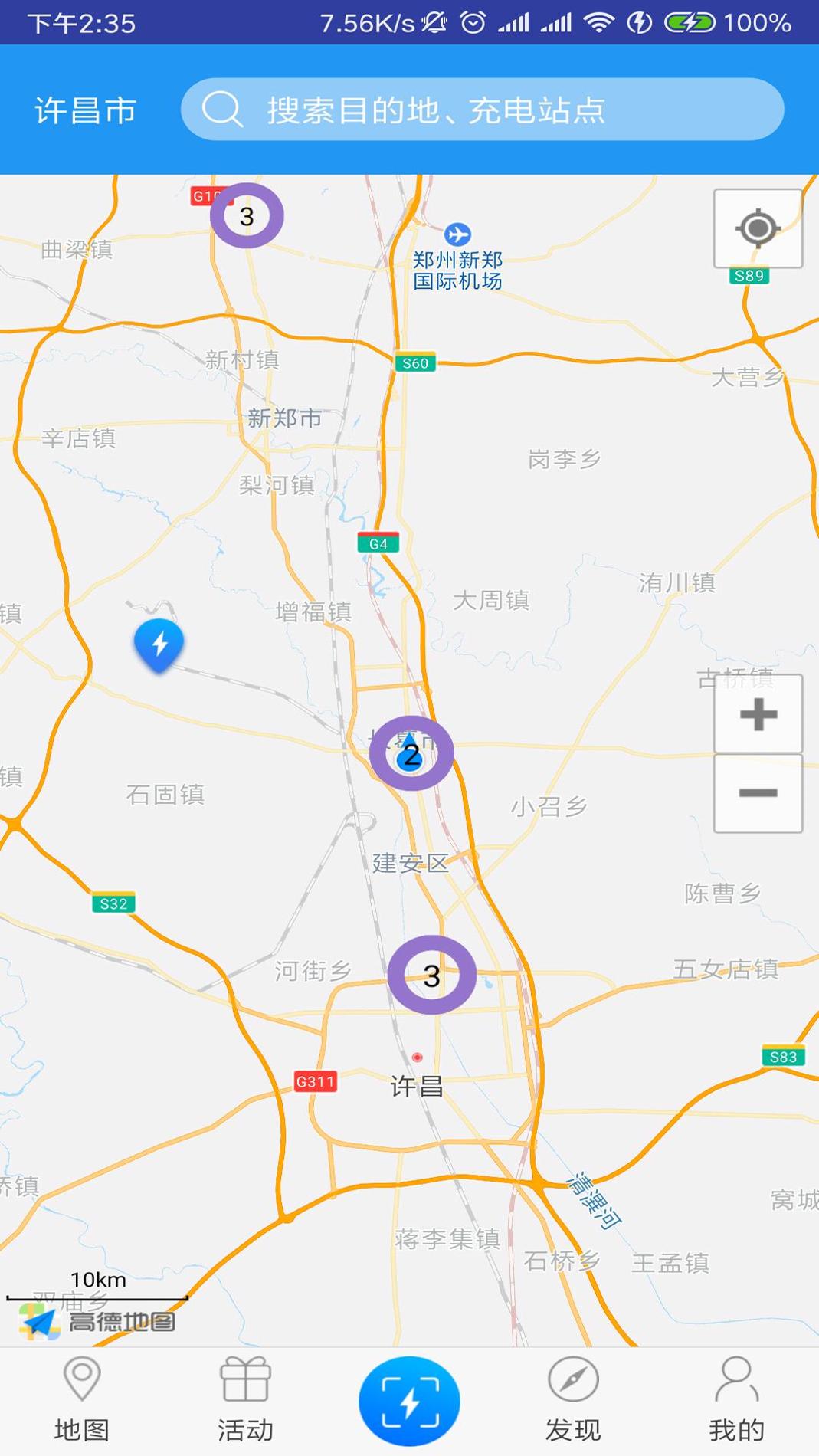The height and width of the screenshot is (1456, 819).
Task: Select the 活动 gift icon
Action: pos(245,1379)
